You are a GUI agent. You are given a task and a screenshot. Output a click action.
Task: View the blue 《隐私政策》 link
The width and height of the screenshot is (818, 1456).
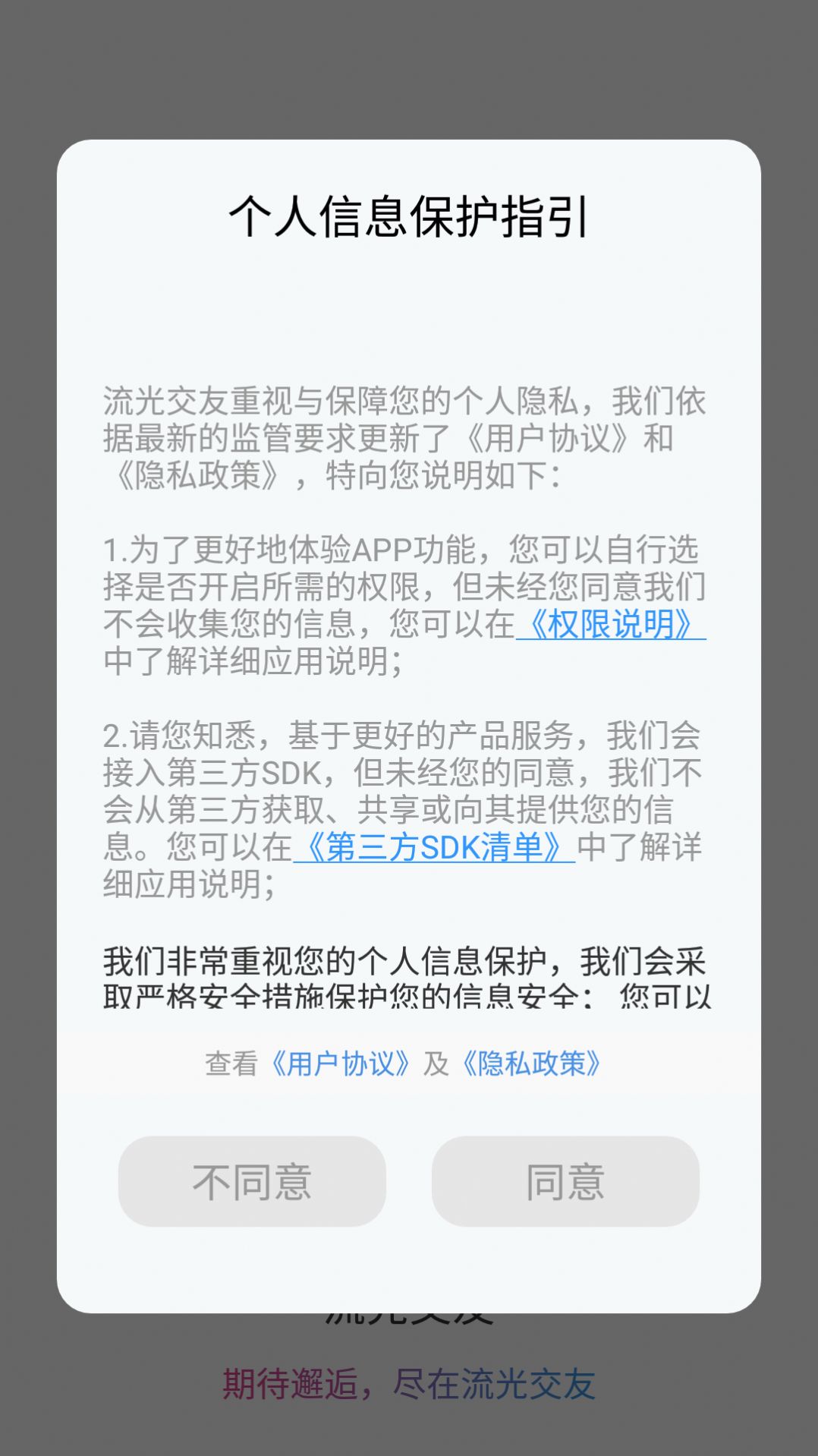(531, 1064)
